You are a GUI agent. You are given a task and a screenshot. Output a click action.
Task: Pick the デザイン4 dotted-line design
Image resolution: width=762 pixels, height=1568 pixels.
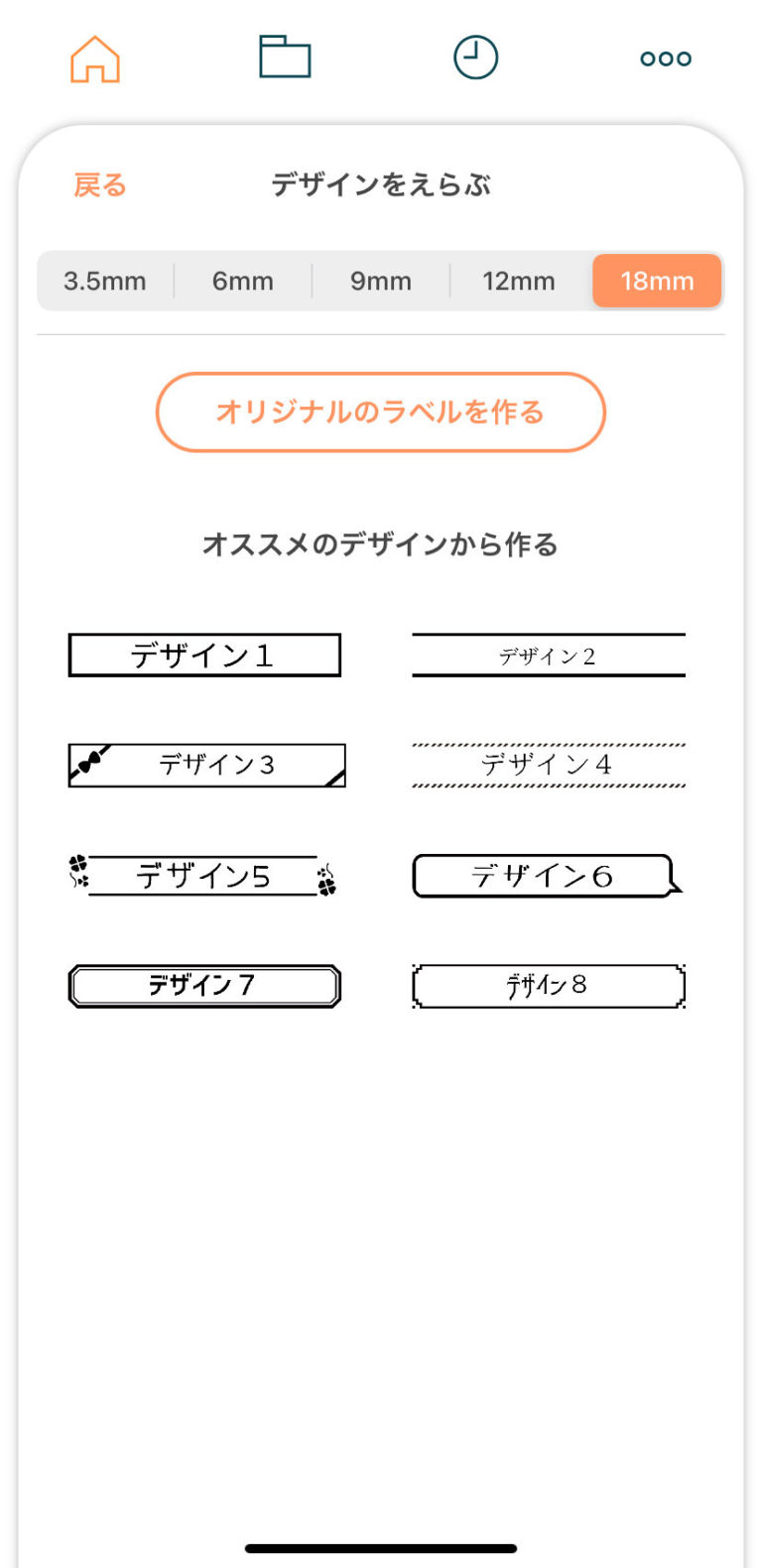pyautogui.click(x=549, y=765)
